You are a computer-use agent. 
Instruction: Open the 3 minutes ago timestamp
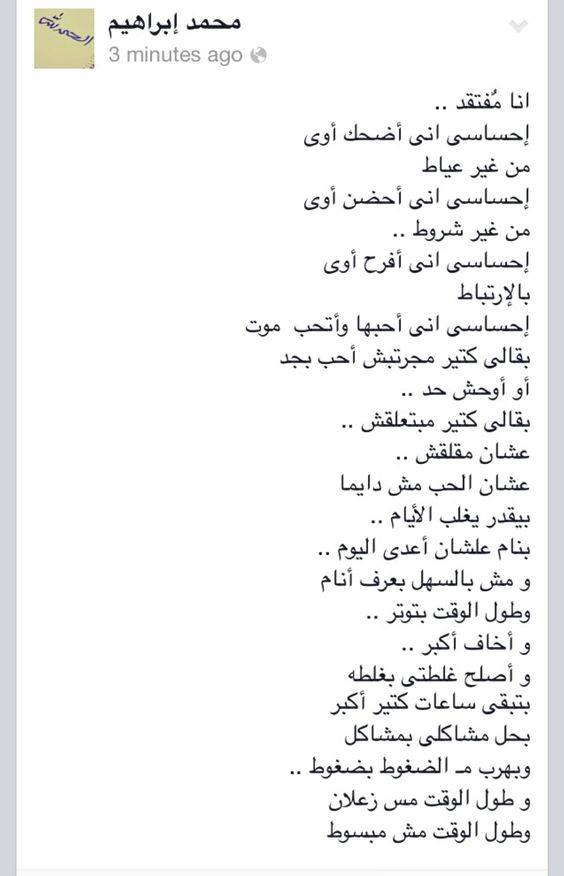click(175, 55)
